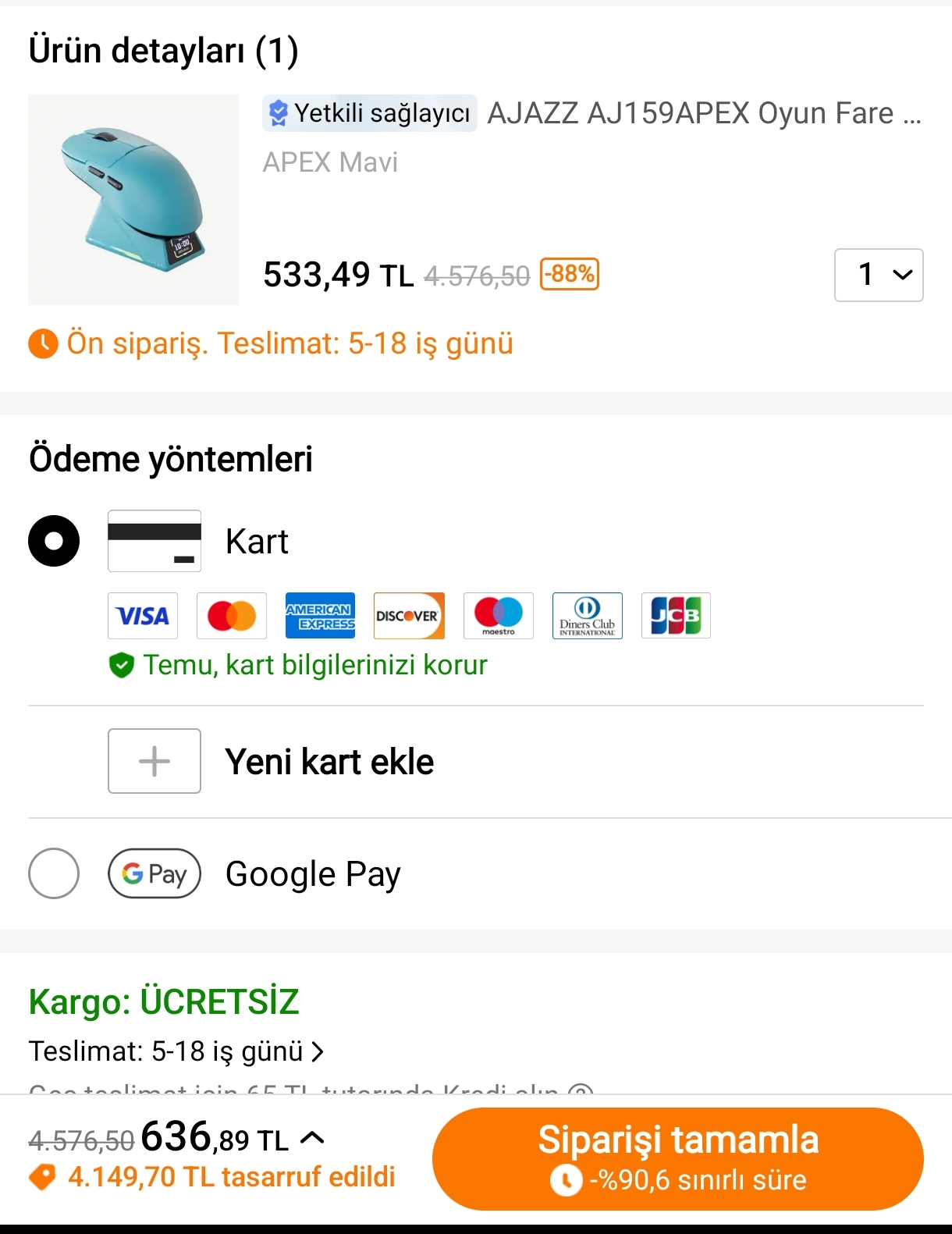The width and height of the screenshot is (952, 1234).
Task: Select Kart as payment method
Action: pyautogui.click(x=54, y=541)
